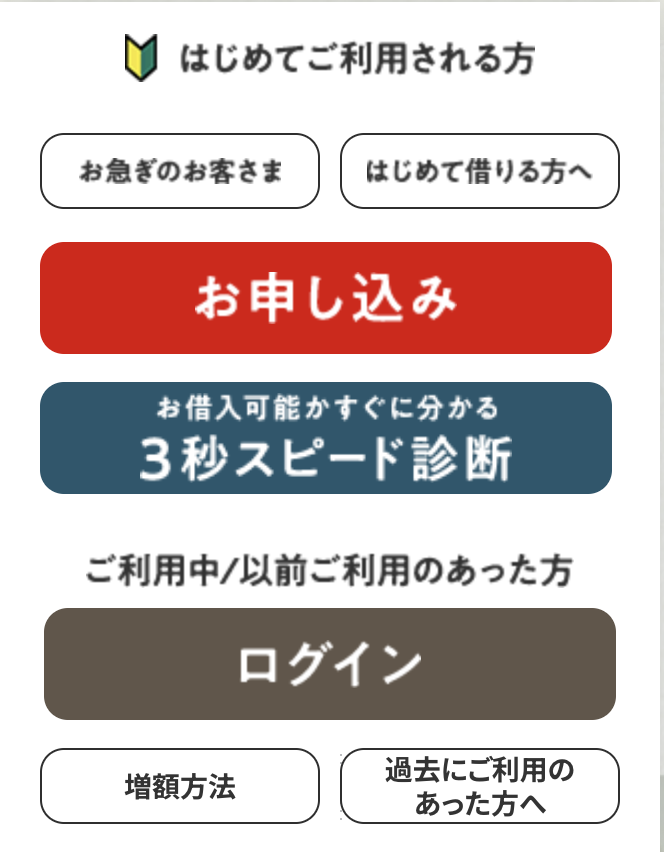664x852 pixels.
Task: Start the お申し込み application
Action: pos(326,298)
